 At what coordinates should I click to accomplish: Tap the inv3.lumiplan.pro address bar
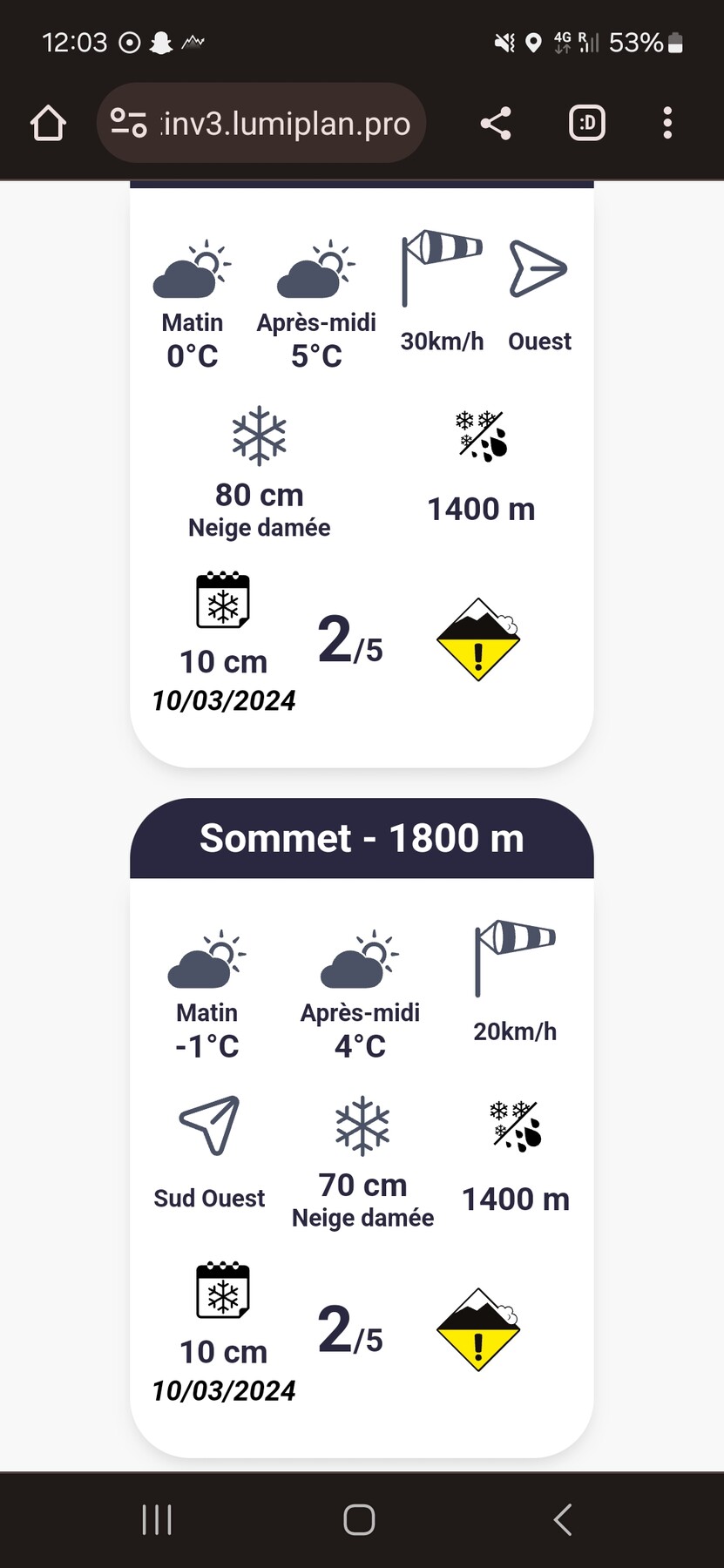click(x=286, y=124)
